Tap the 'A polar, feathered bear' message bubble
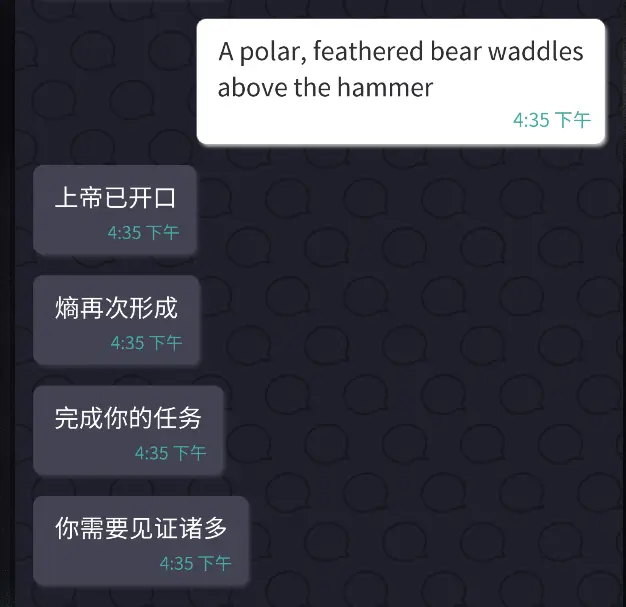The width and height of the screenshot is (626, 607). 400,80
